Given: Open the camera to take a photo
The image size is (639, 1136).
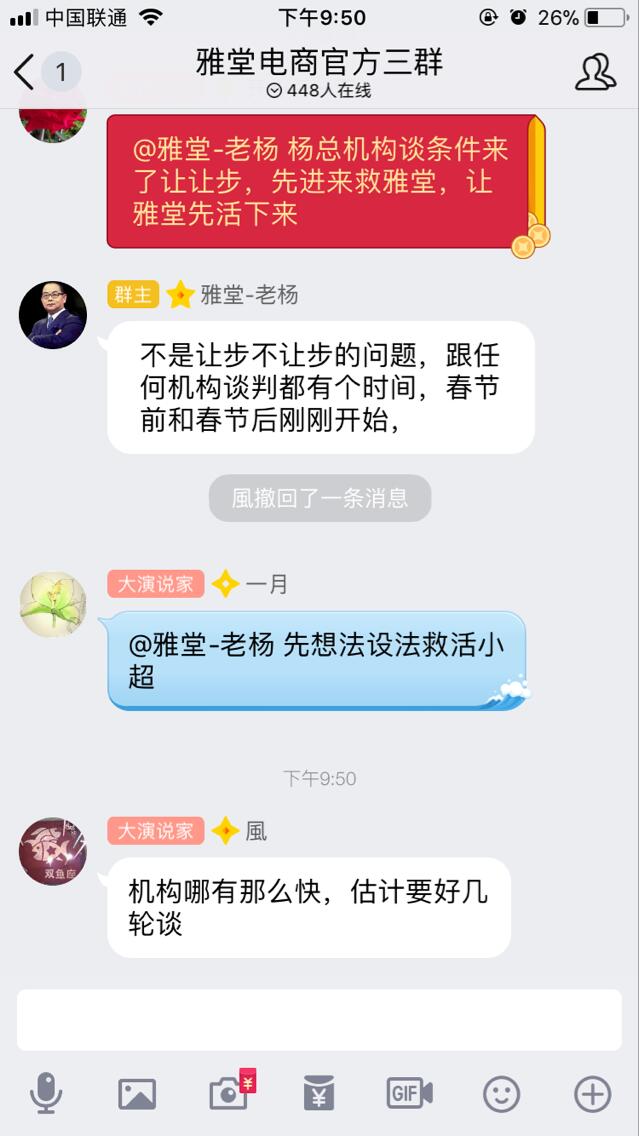Looking at the screenshot, I should (230, 1094).
